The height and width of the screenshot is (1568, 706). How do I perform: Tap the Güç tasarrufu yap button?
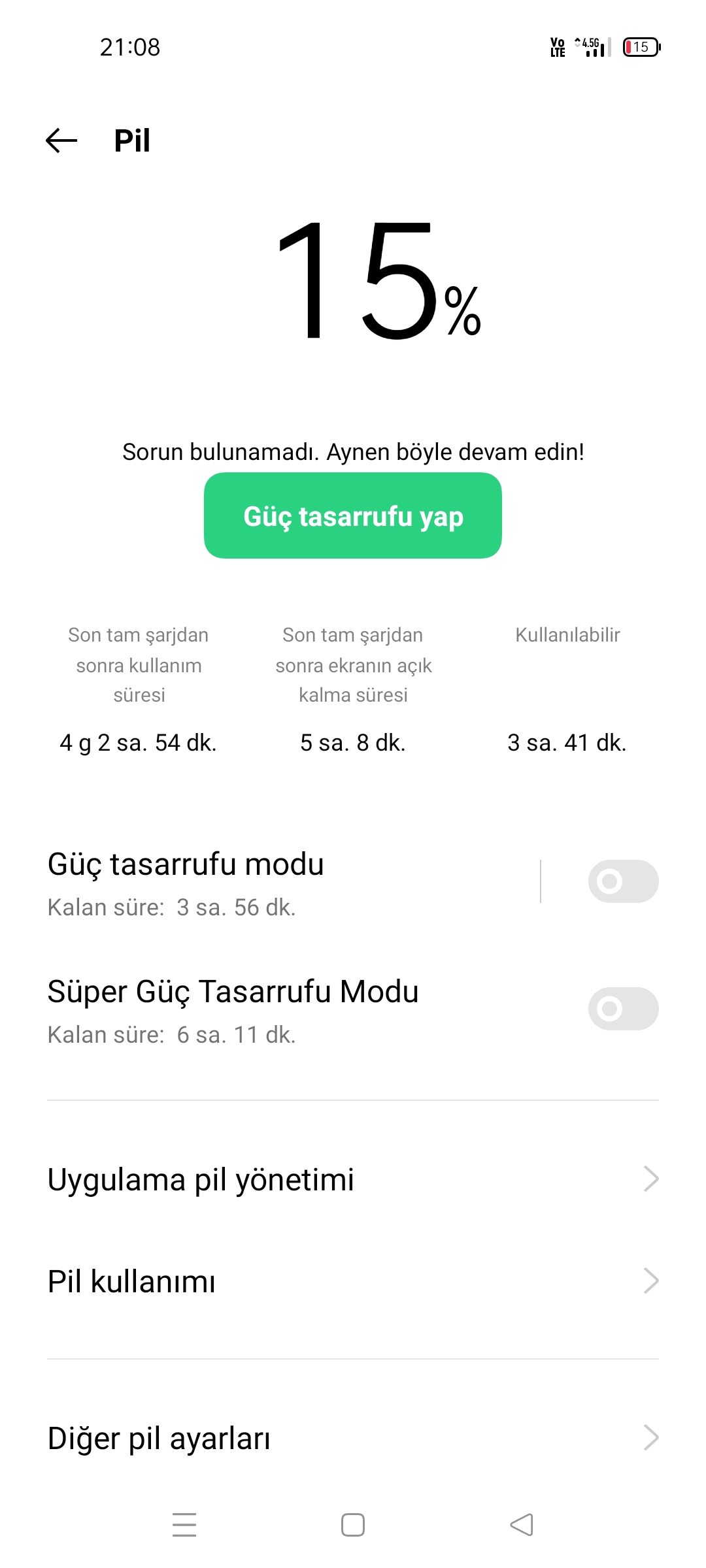point(353,515)
